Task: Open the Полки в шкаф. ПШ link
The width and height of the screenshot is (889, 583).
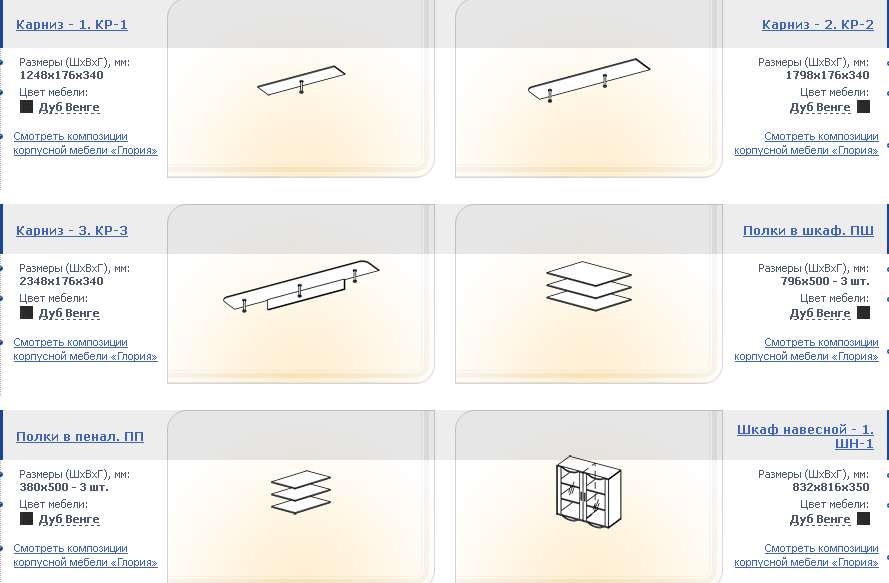Action: coord(808,231)
